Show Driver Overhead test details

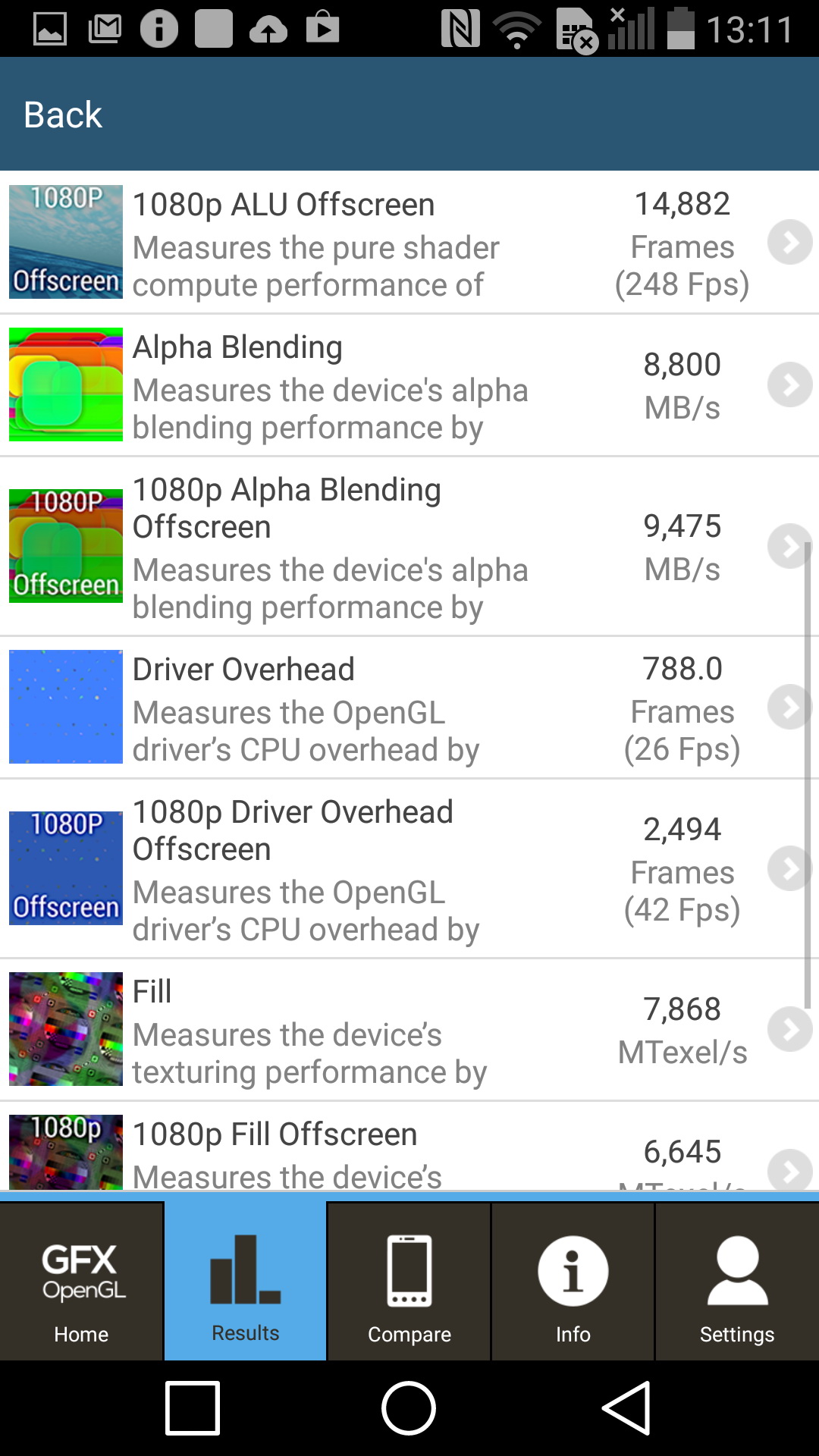(x=409, y=708)
